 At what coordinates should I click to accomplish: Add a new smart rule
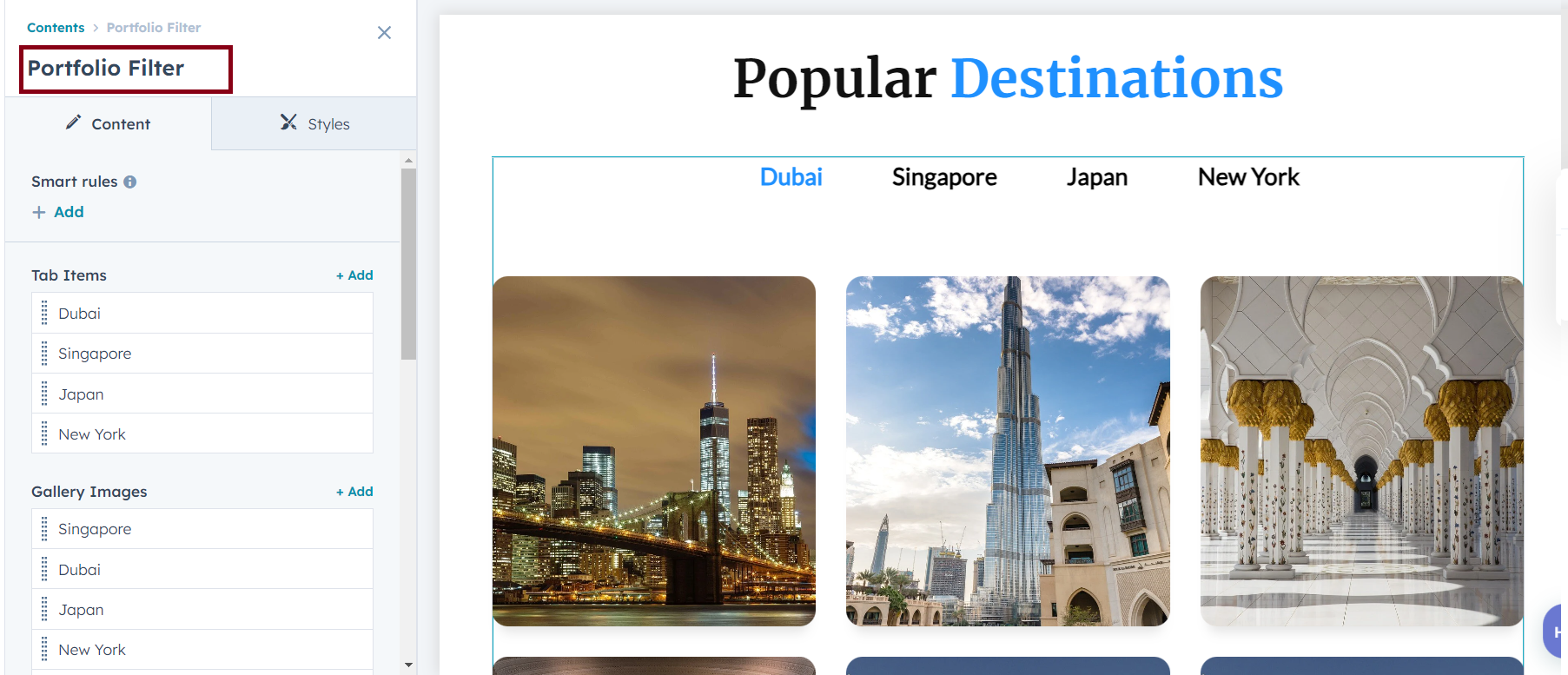[x=58, y=212]
